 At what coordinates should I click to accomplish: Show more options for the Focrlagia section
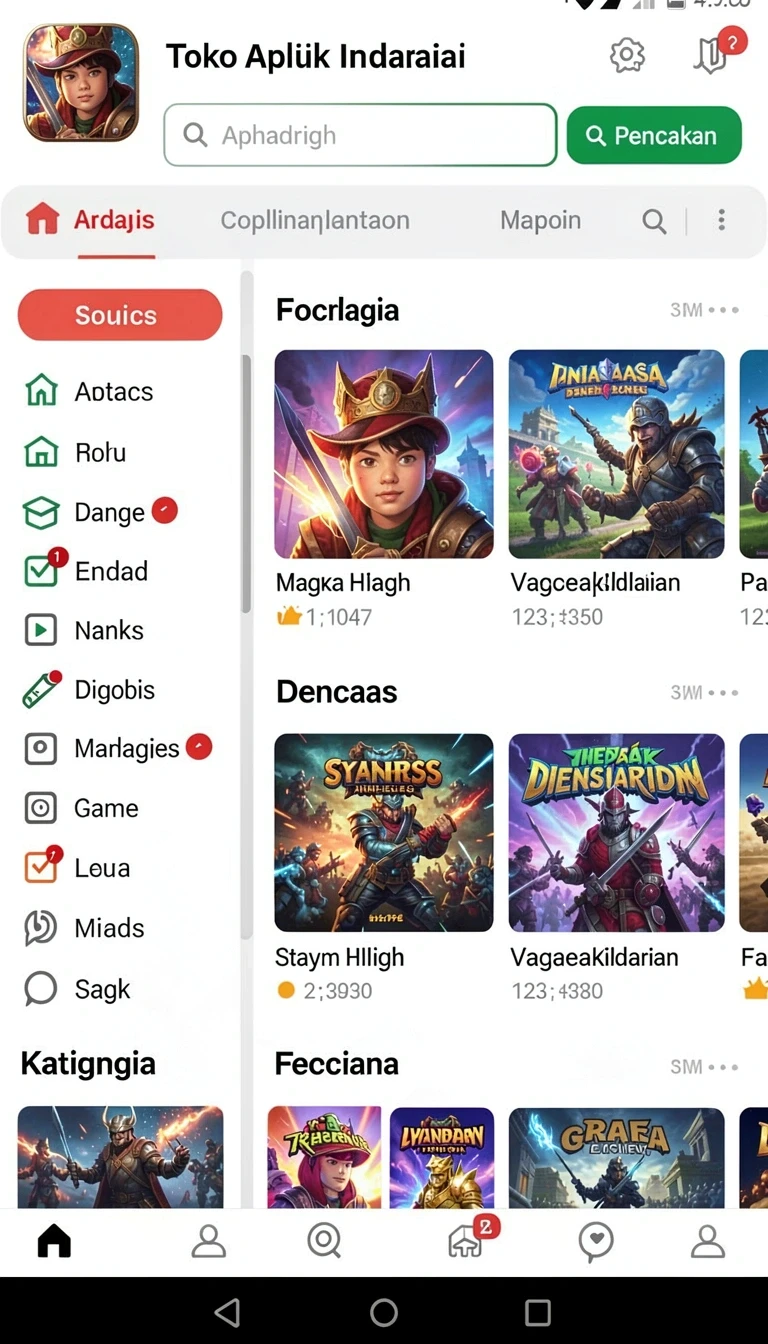coord(723,310)
